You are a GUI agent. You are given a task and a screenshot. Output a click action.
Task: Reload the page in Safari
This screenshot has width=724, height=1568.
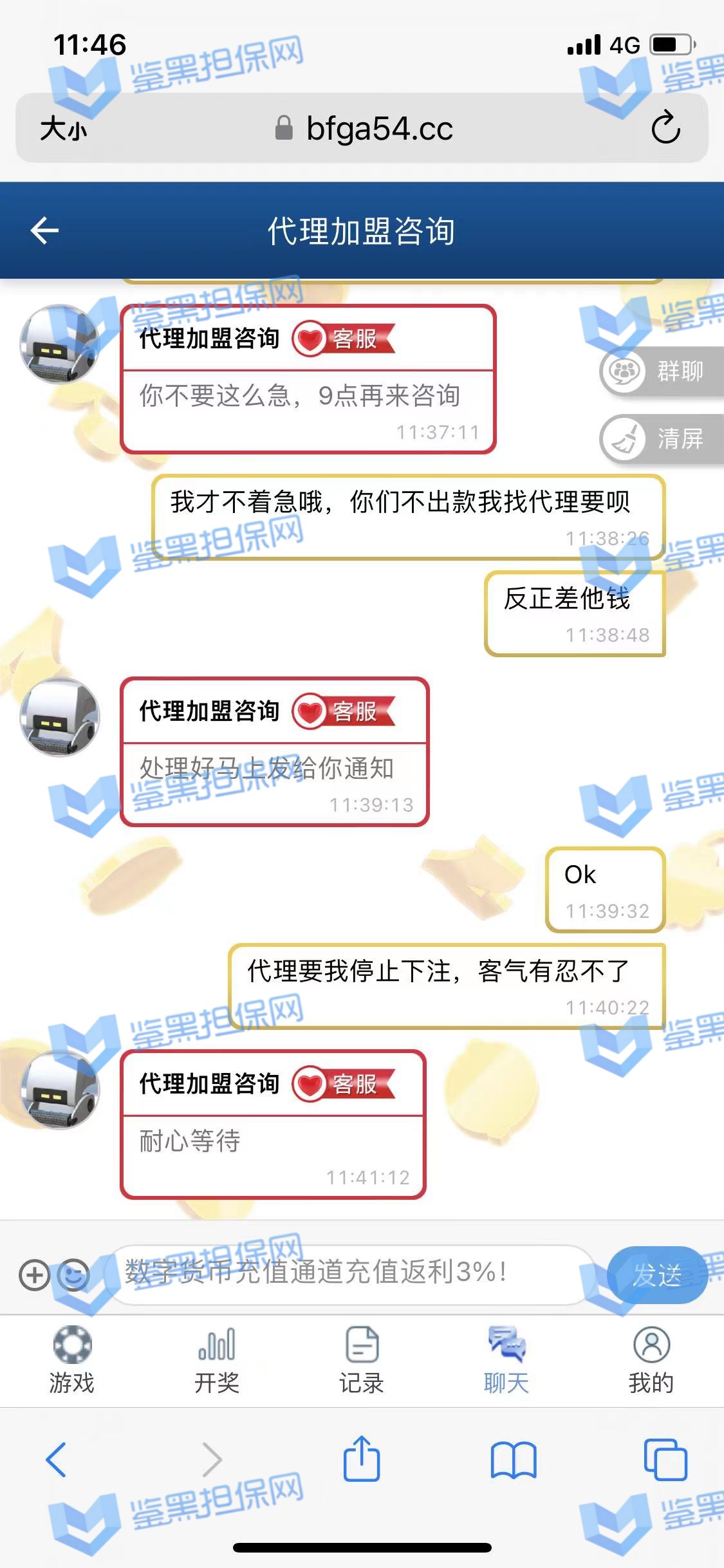coord(665,127)
